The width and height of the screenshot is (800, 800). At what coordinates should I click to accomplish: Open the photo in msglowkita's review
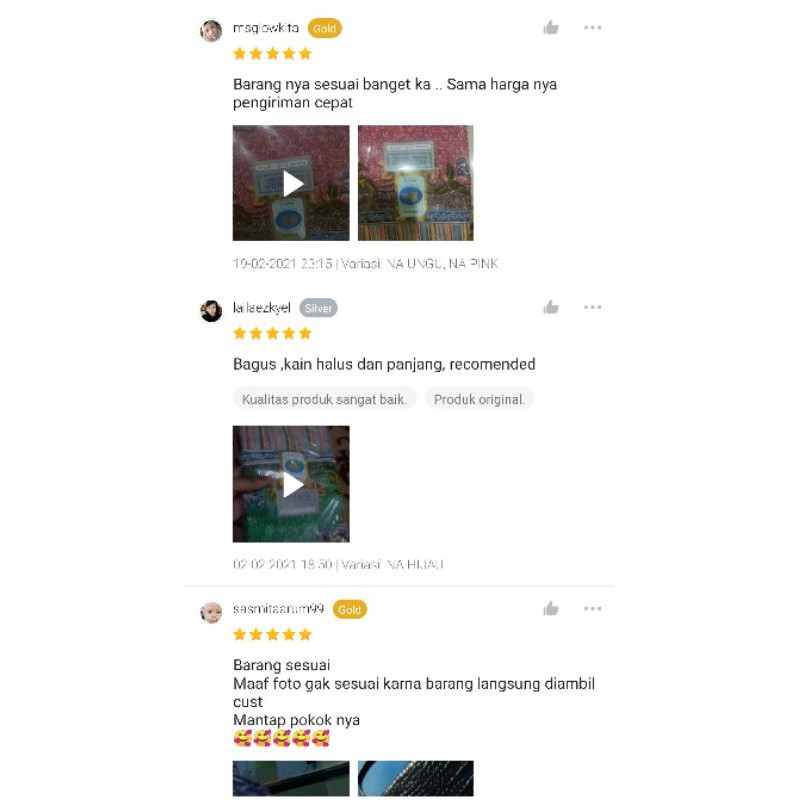[x=415, y=183]
